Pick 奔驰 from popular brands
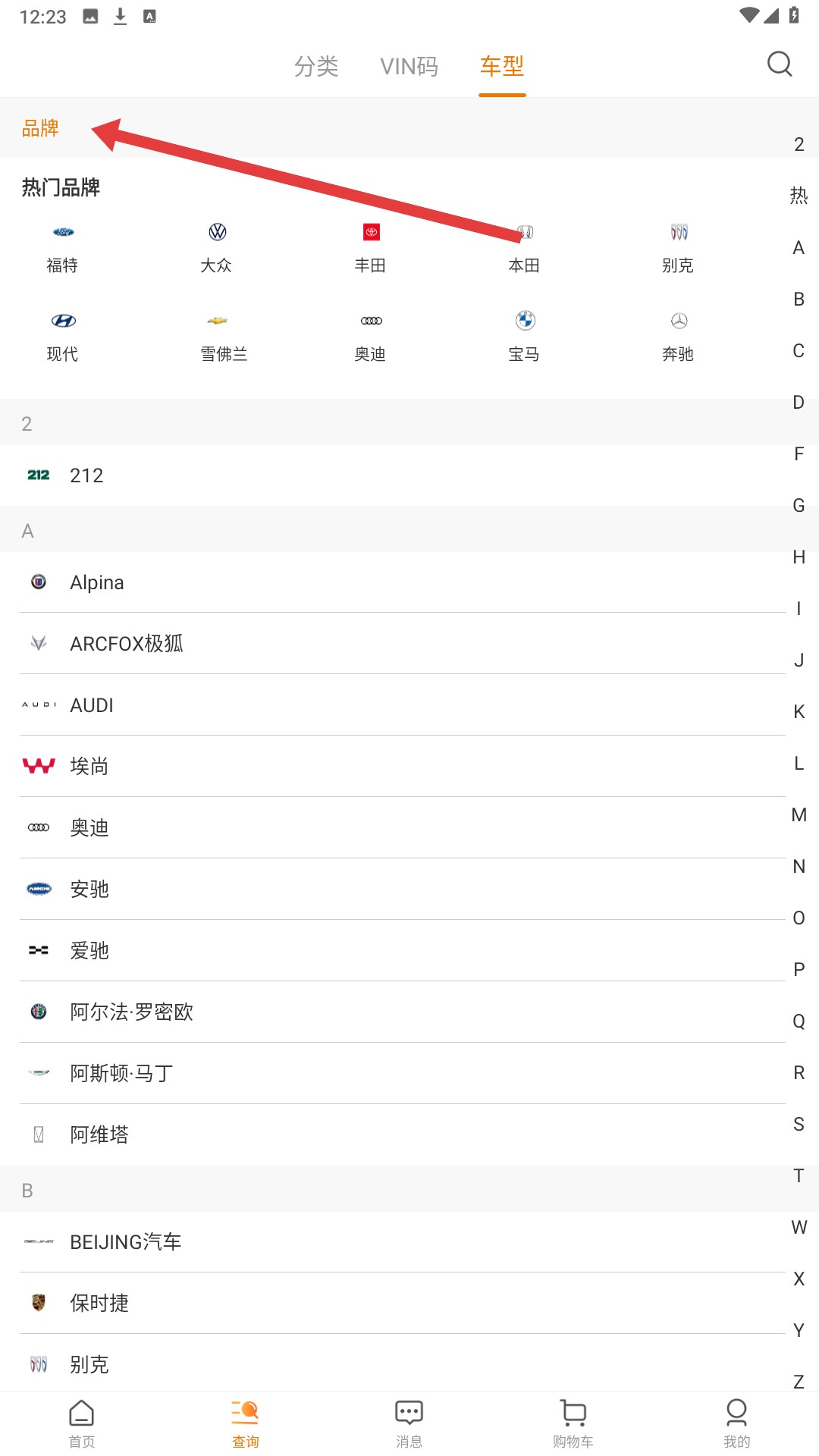 (679, 337)
